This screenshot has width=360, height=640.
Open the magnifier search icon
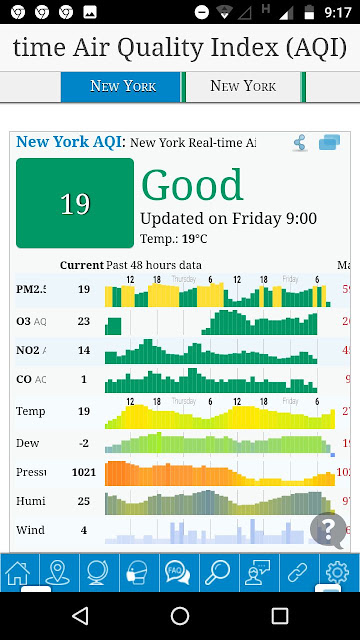(218, 573)
